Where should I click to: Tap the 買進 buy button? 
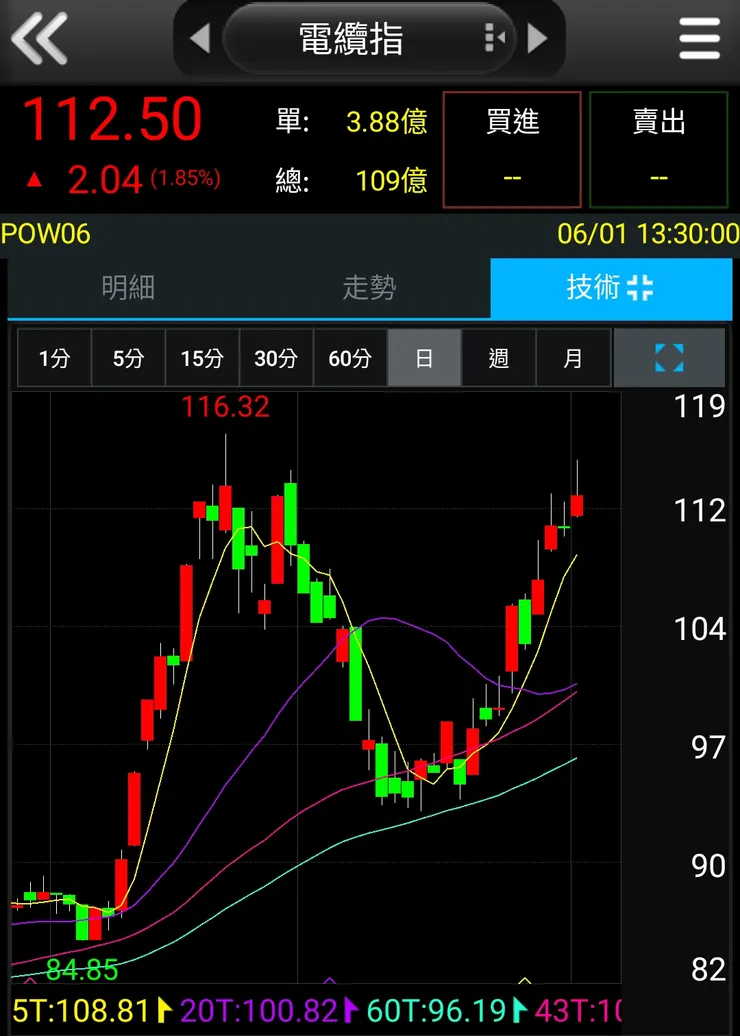511,148
